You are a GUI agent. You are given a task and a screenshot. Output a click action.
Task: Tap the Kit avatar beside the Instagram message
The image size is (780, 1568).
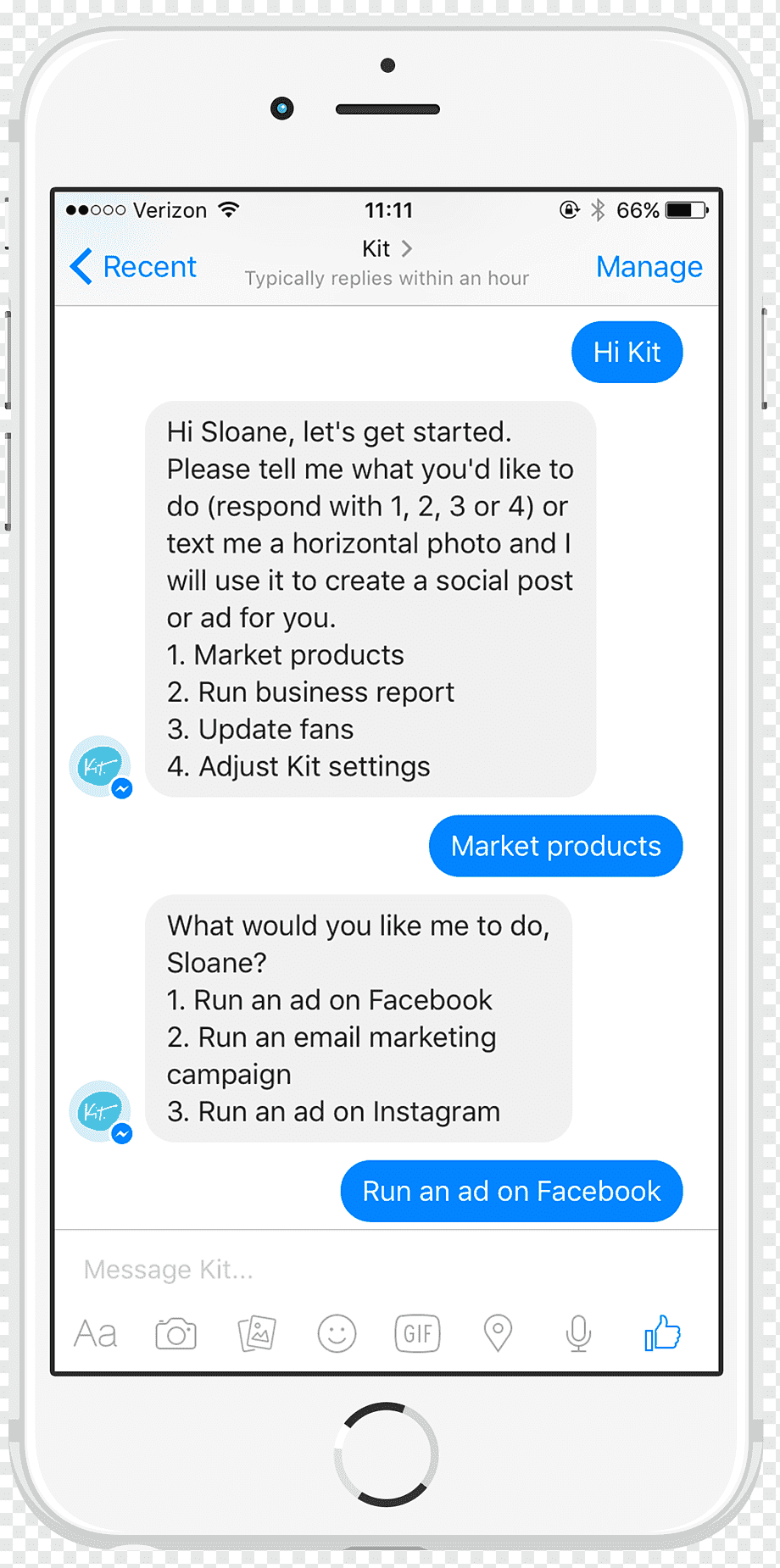point(100,1111)
